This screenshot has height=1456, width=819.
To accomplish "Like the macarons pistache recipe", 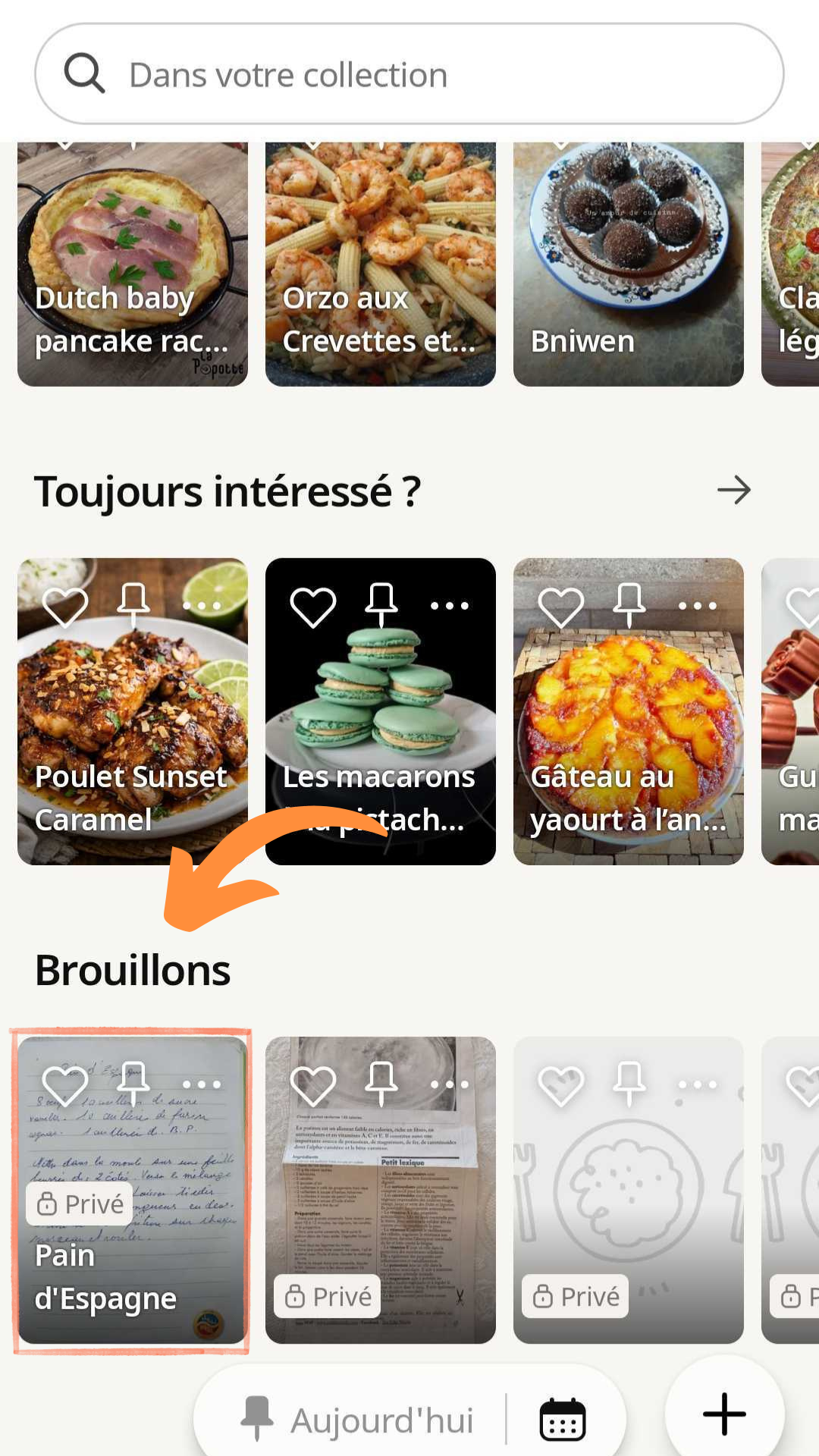I will 313,607.
